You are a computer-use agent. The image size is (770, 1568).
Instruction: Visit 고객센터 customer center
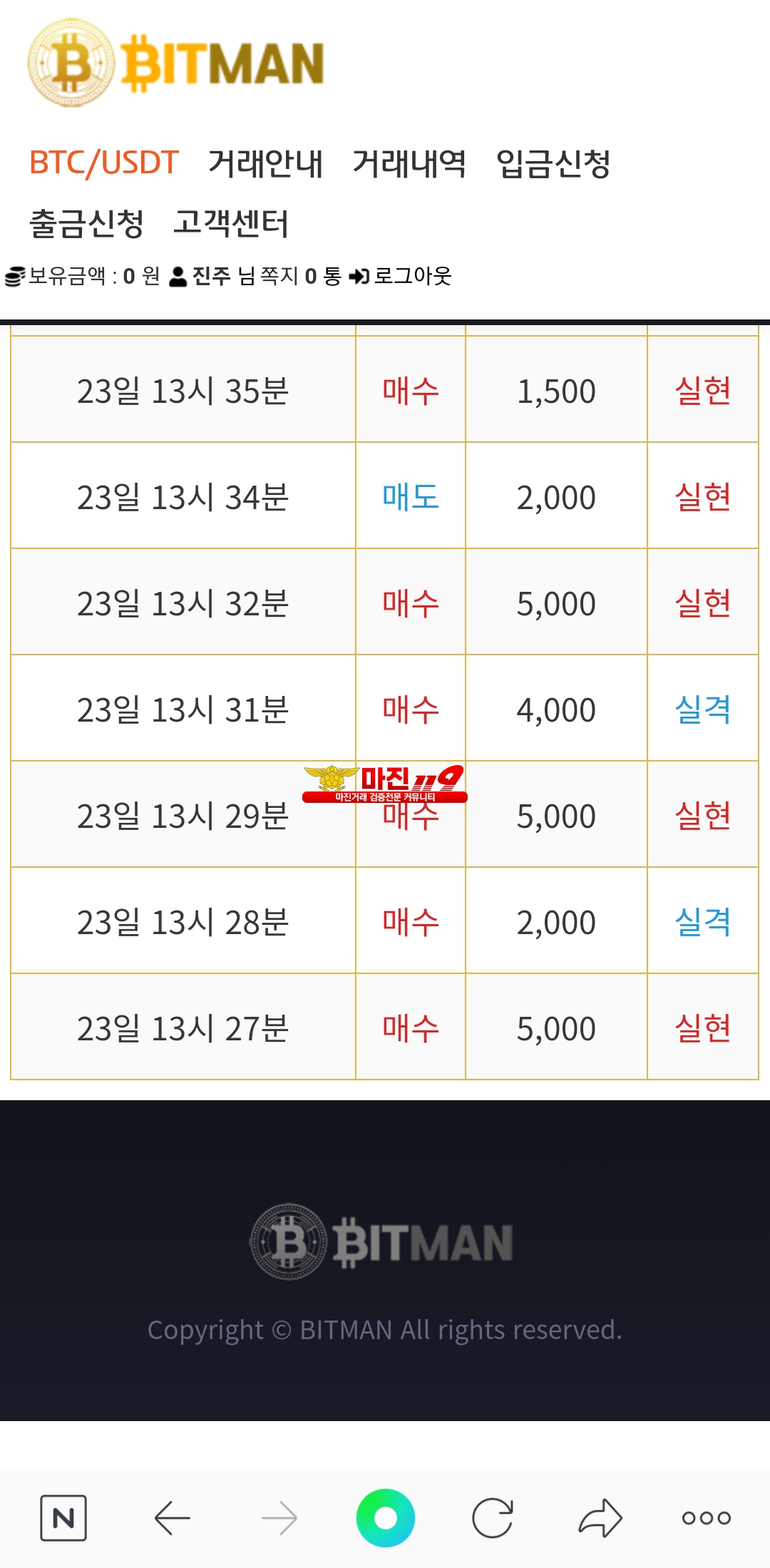231,222
